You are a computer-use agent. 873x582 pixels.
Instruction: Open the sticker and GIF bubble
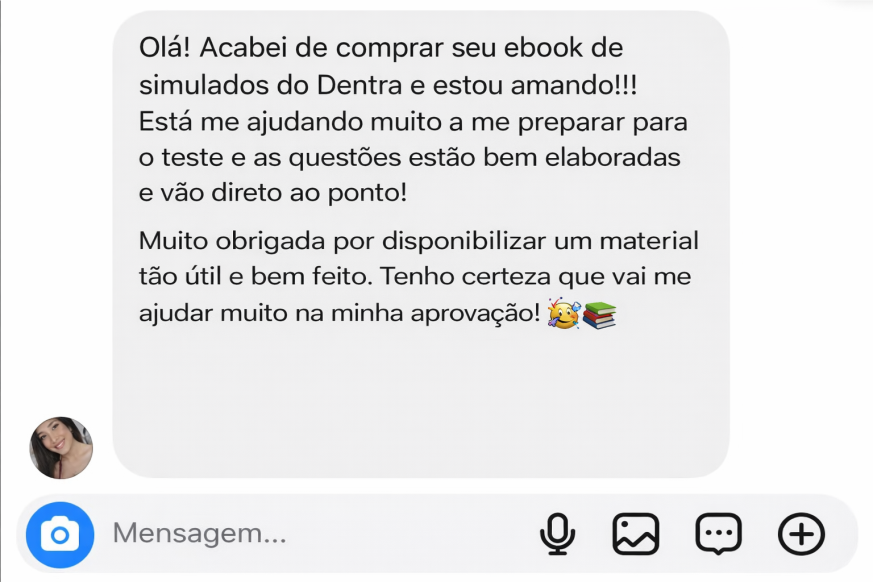[x=718, y=534]
